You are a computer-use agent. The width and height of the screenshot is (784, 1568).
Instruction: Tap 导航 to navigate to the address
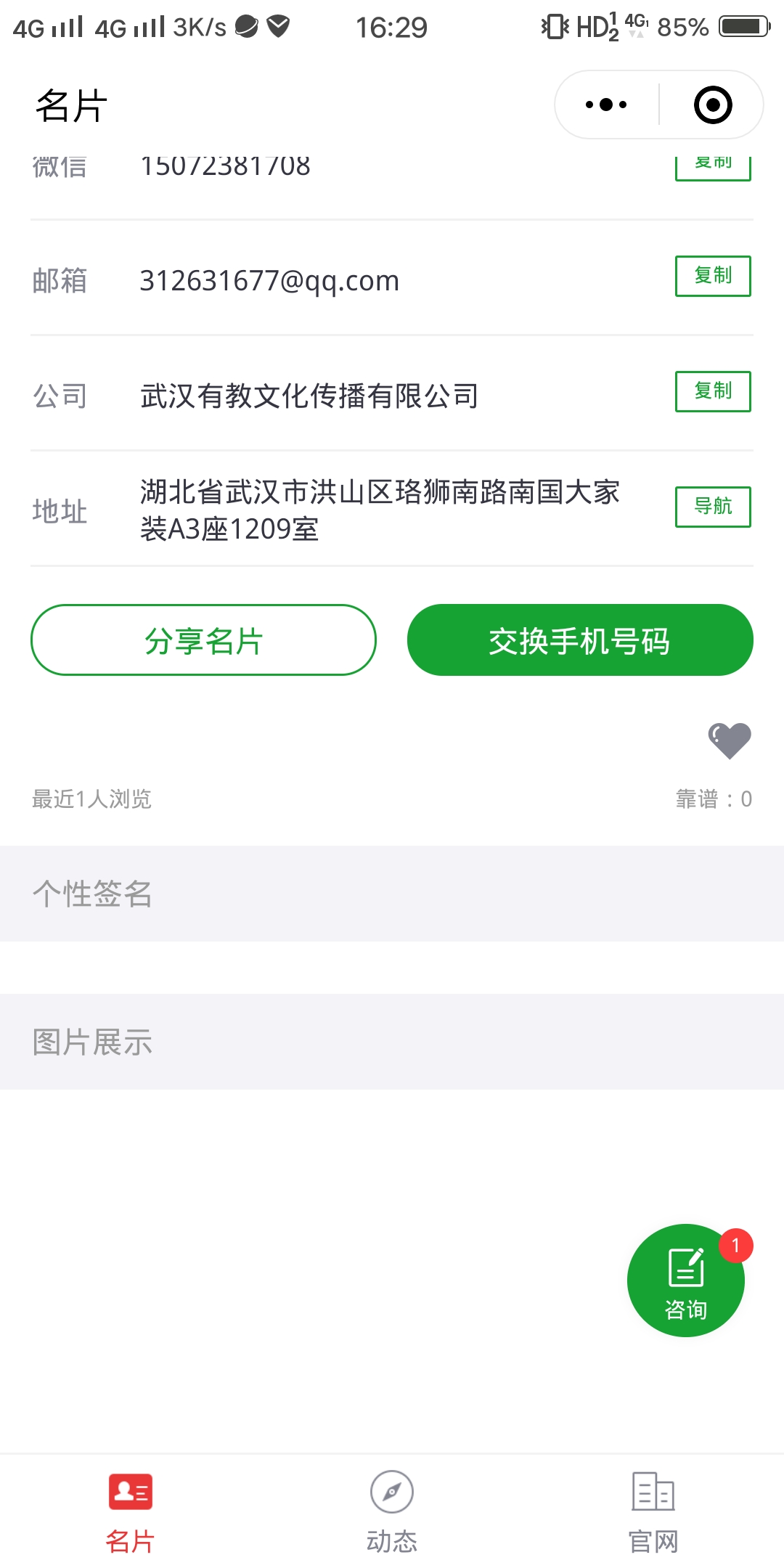coord(712,507)
